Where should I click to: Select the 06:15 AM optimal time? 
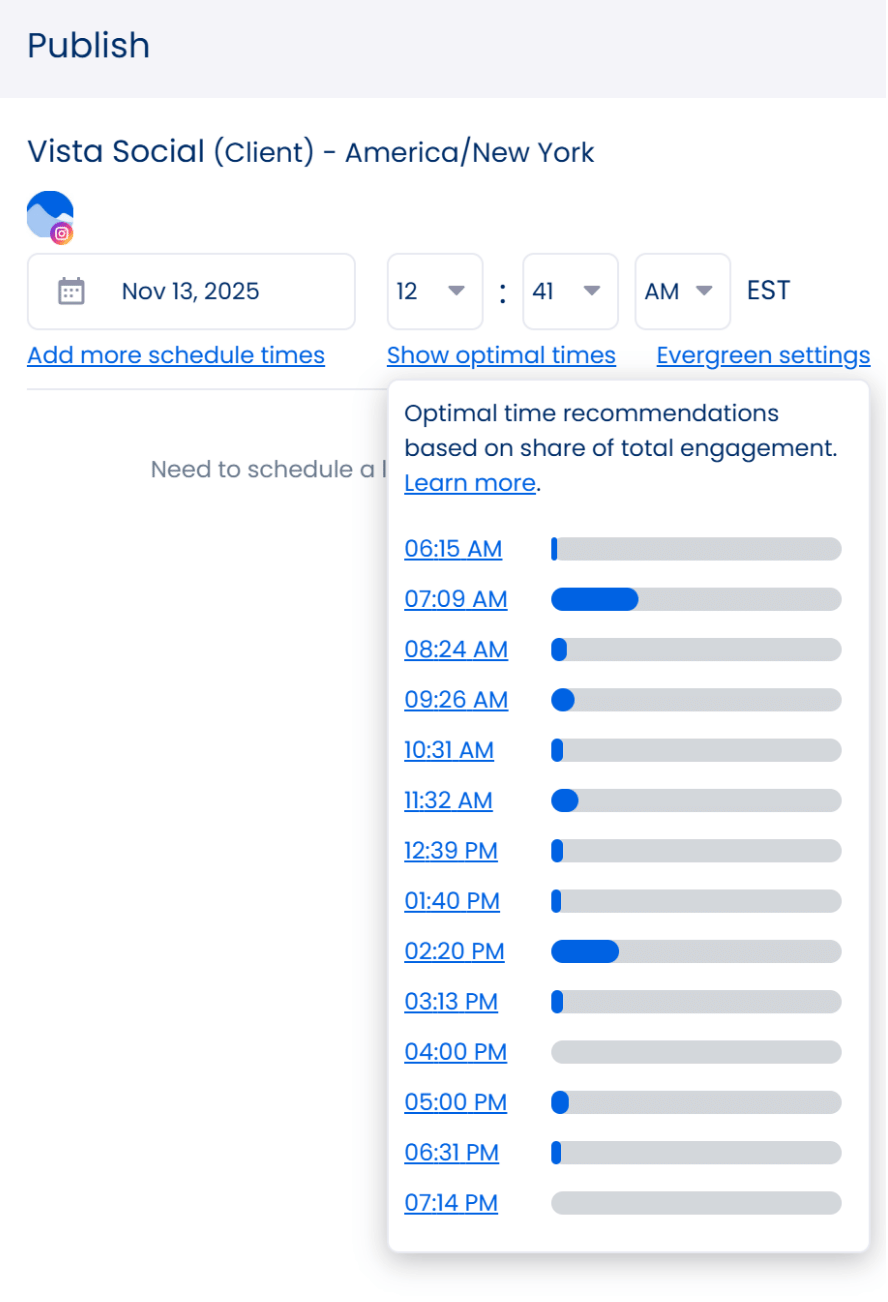point(453,549)
